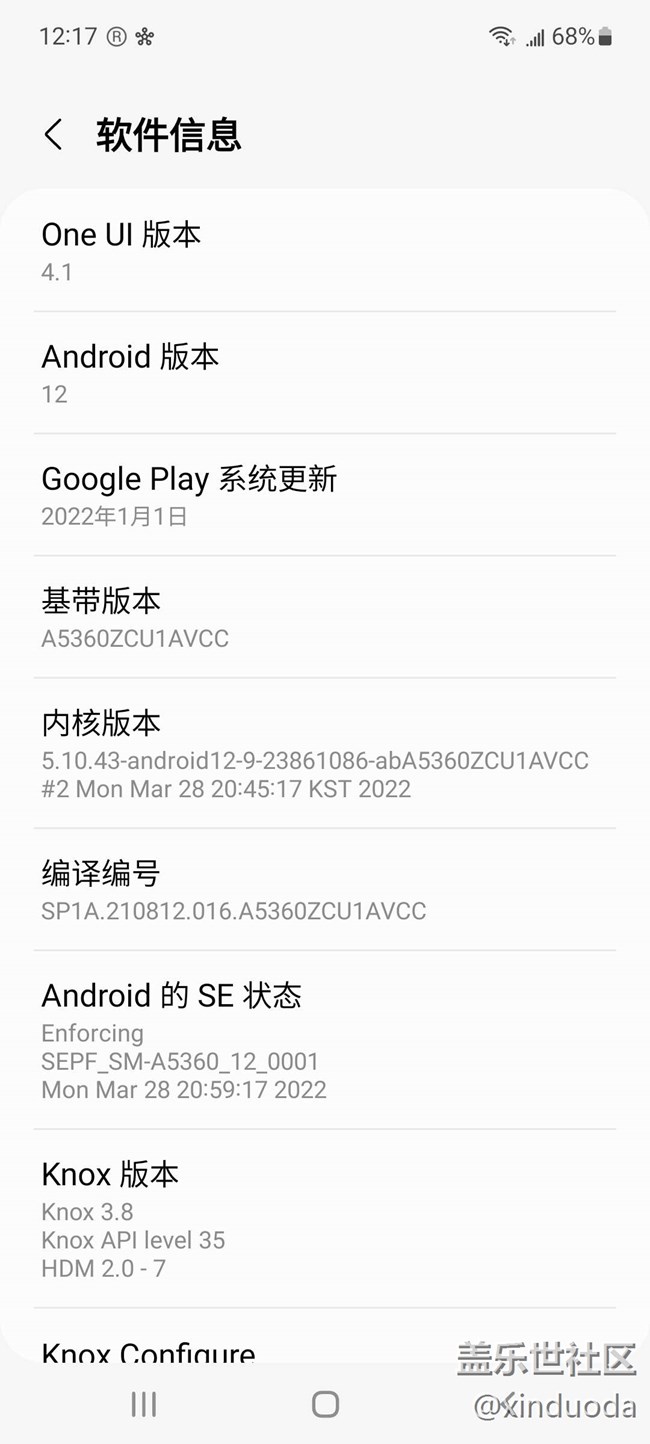
Task: Tap the 基带版本 row
Action: click(x=324, y=617)
